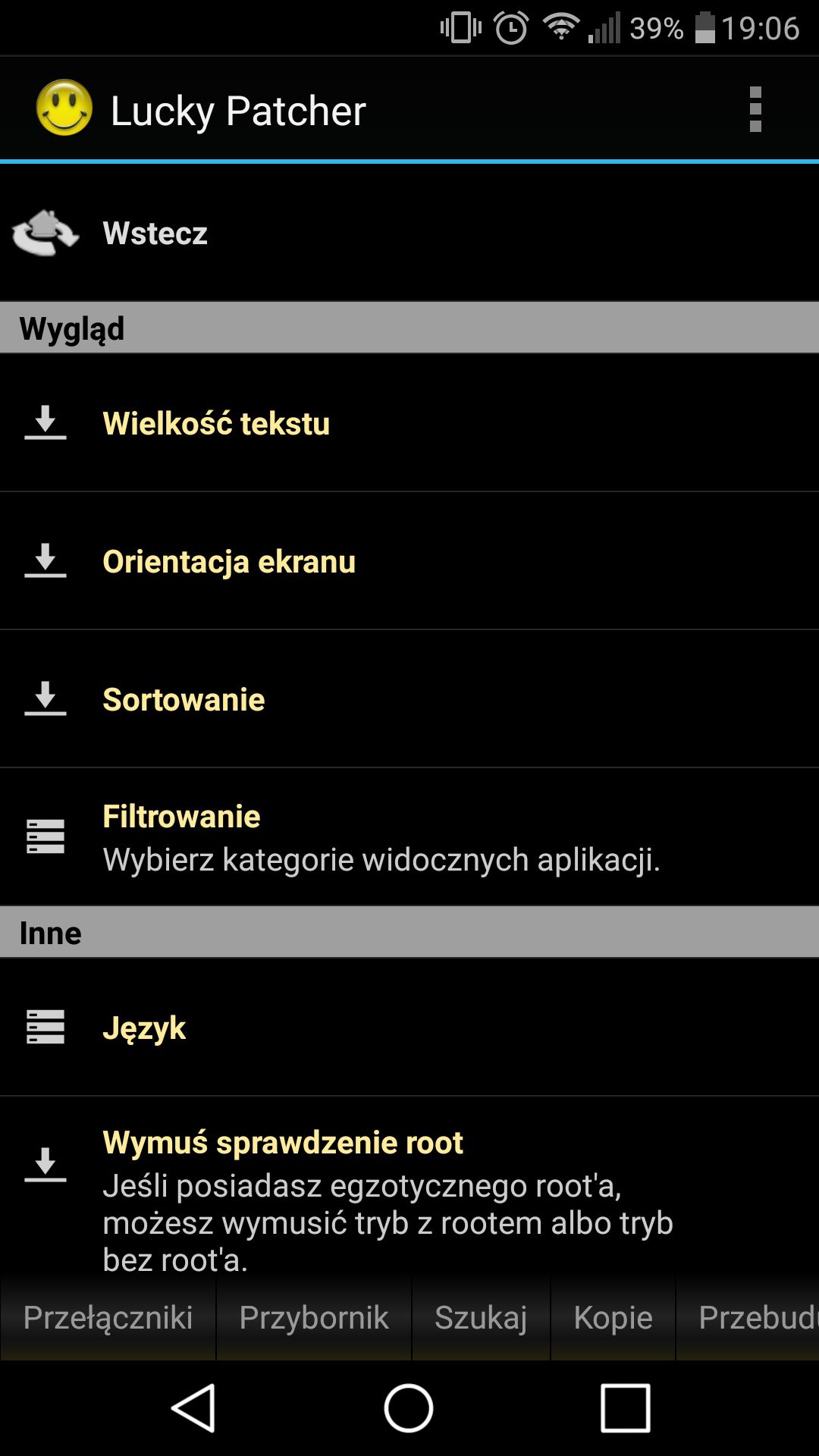Open Wielkość tekstu setting
Viewport: 819px width, 1456px height.
point(409,423)
